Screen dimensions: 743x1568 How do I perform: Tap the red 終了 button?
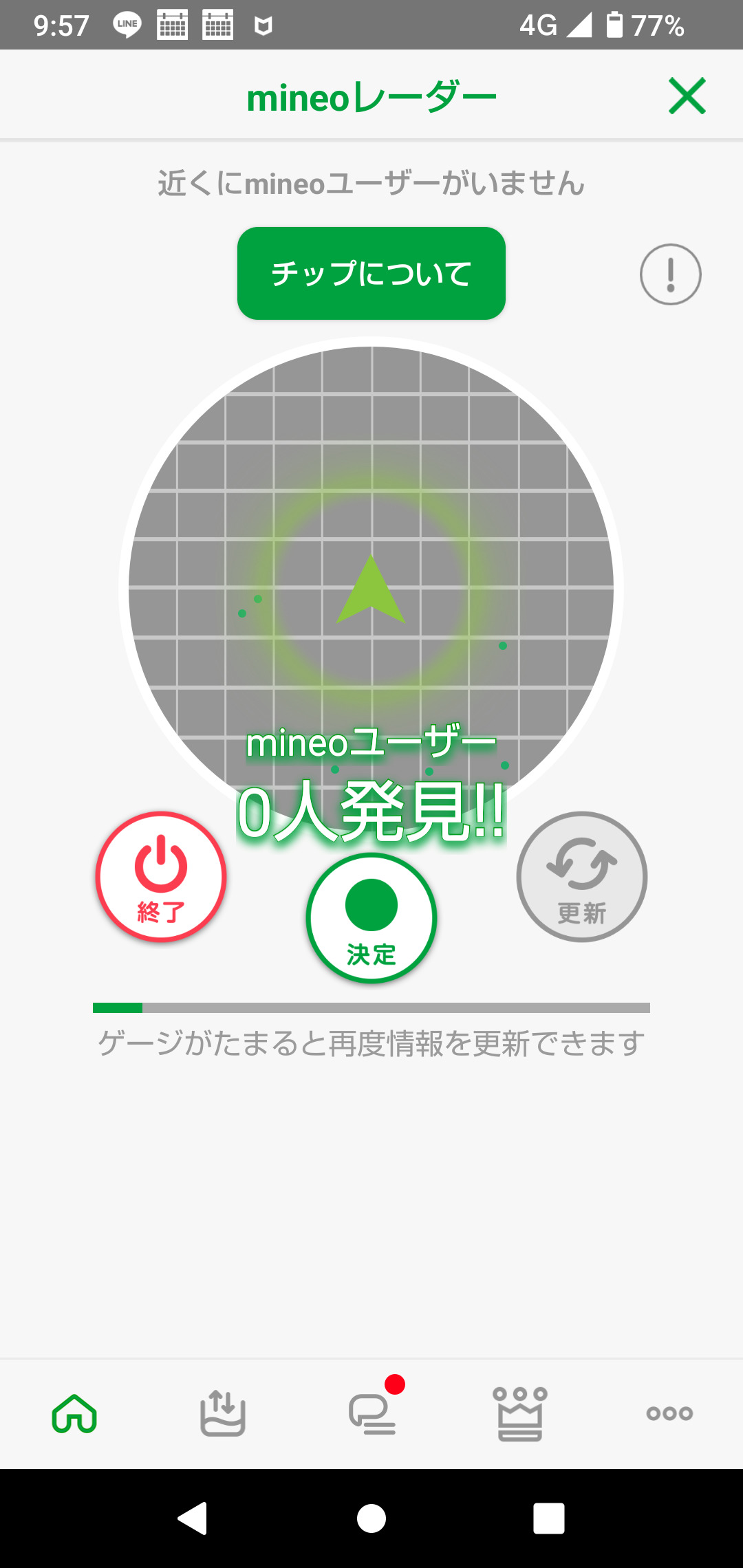pos(161,876)
